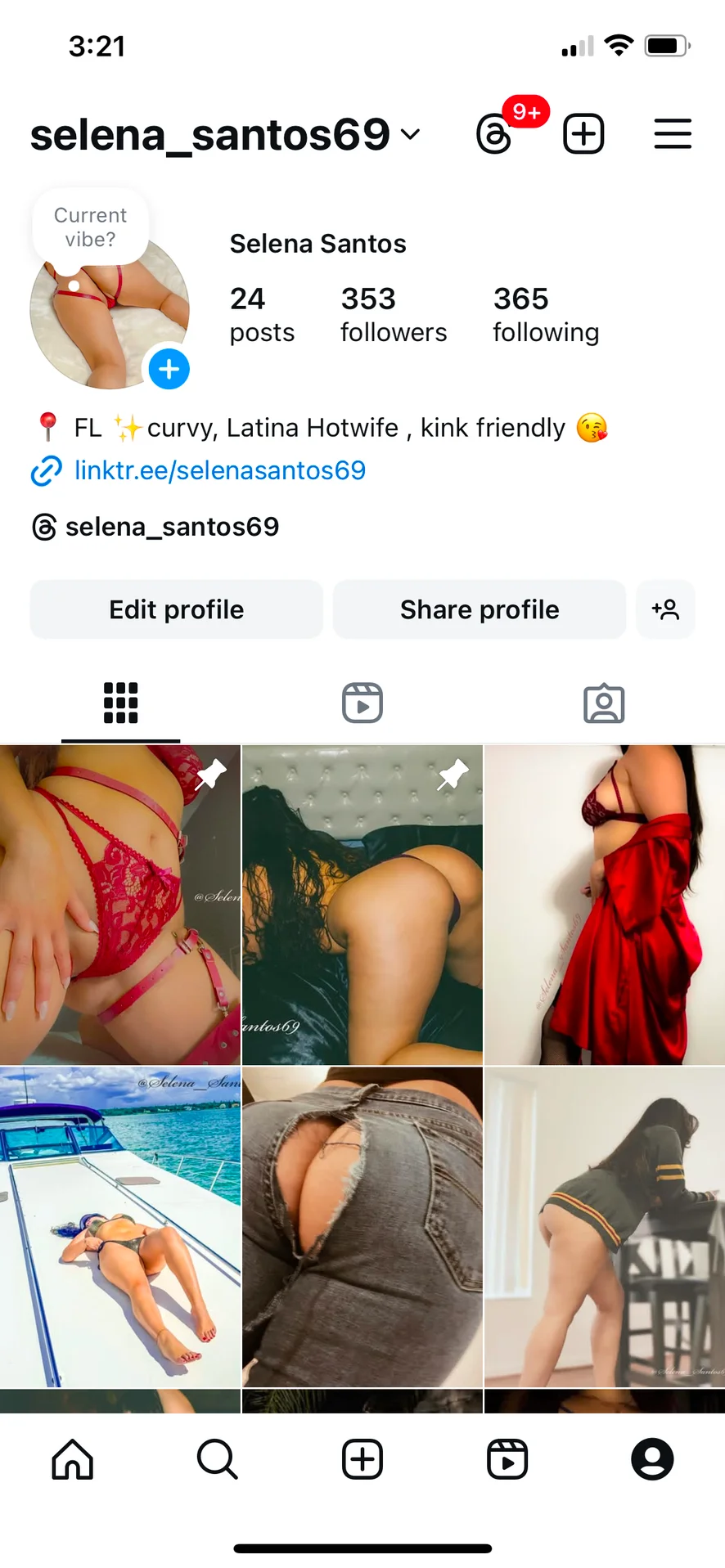This screenshot has width=725, height=1568.
Task: View the 353 followers list
Action: pyautogui.click(x=393, y=315)
